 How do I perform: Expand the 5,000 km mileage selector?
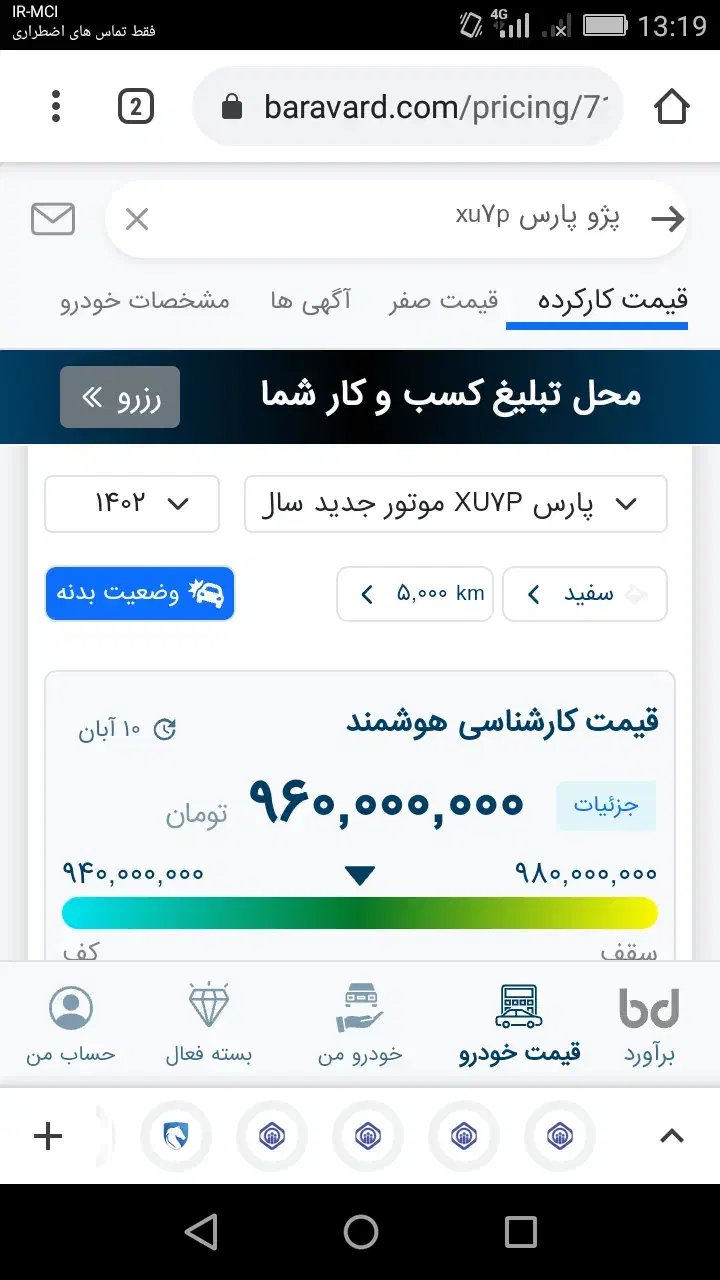click(x=414, y=594)
